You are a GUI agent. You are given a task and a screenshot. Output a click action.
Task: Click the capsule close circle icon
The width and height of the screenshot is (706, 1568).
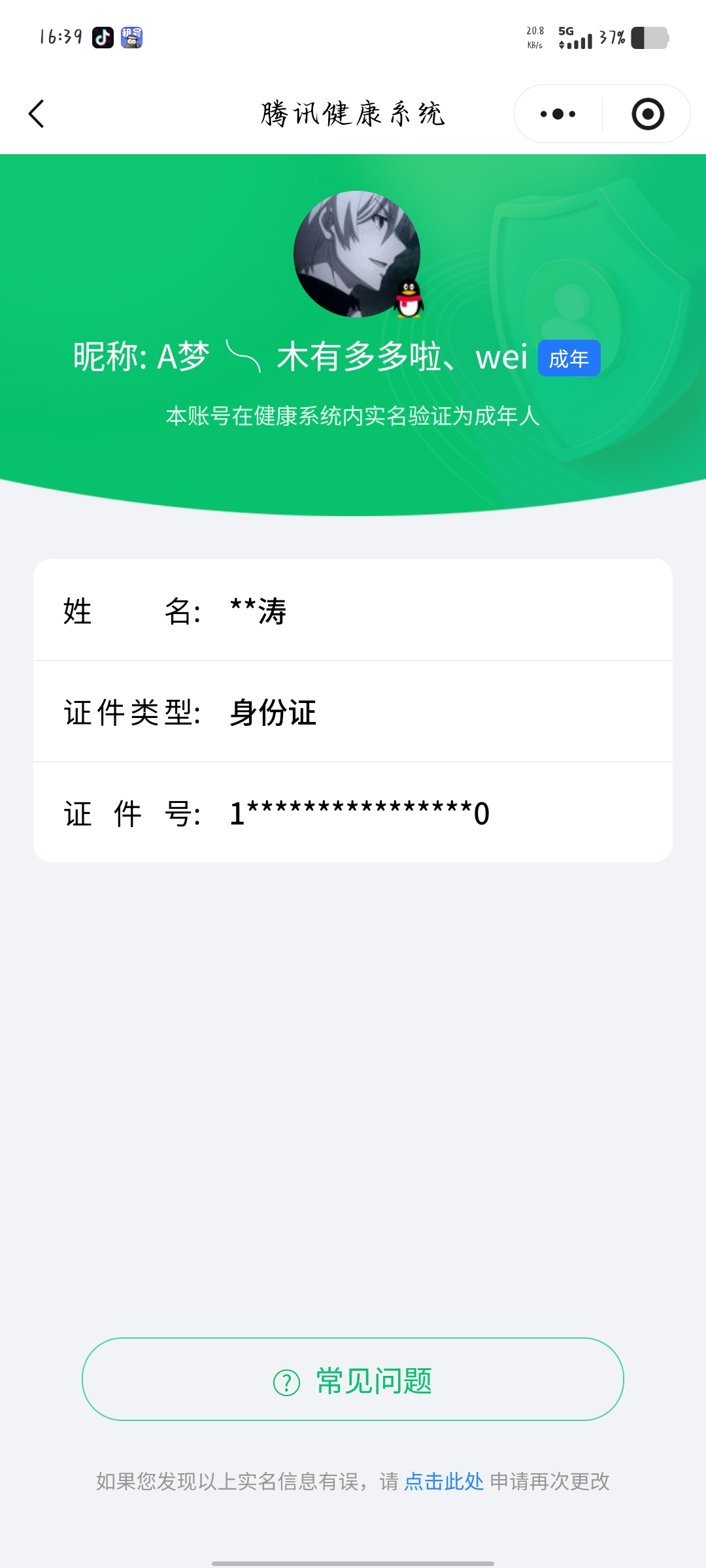coord(646,113)
